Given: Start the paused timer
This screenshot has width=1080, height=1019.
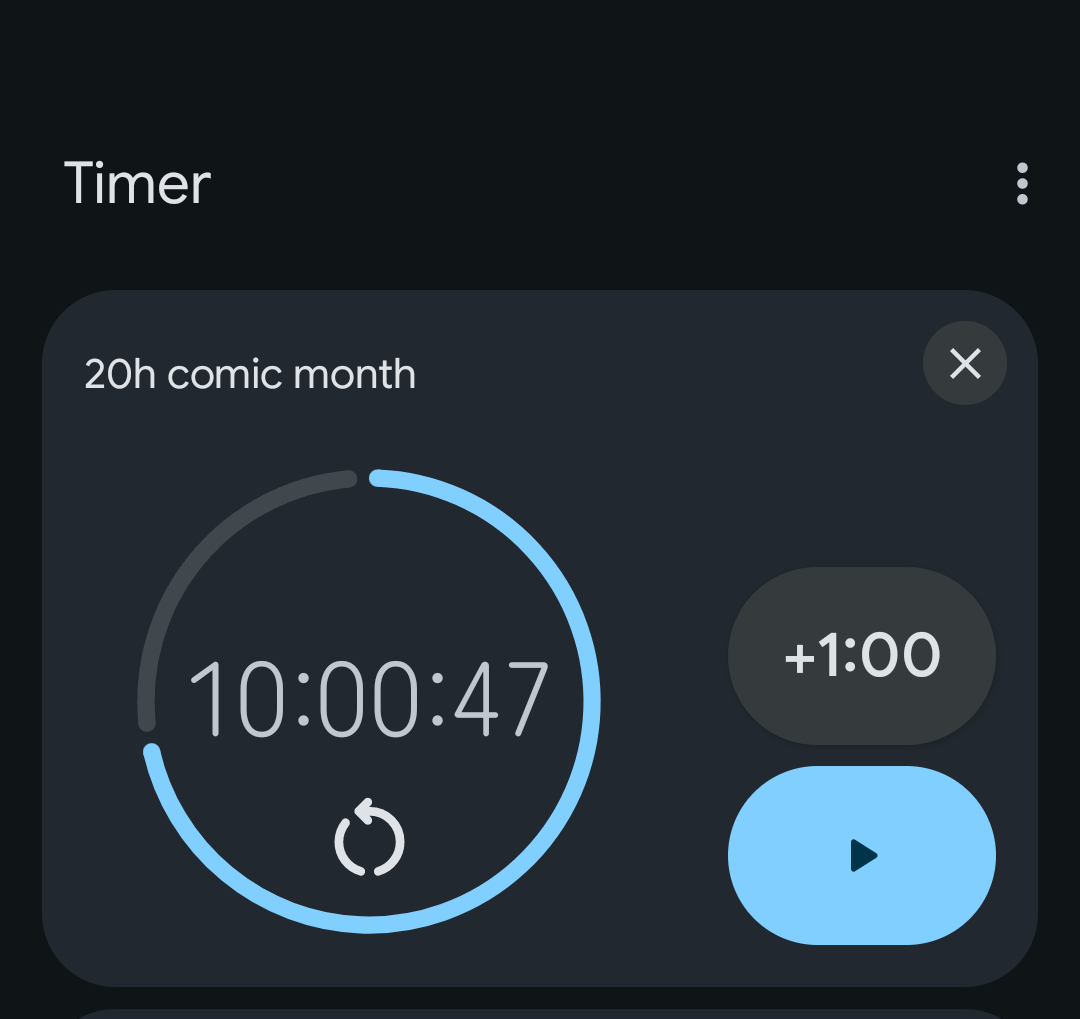Looking at the screenshot, I should click(861, 855).
